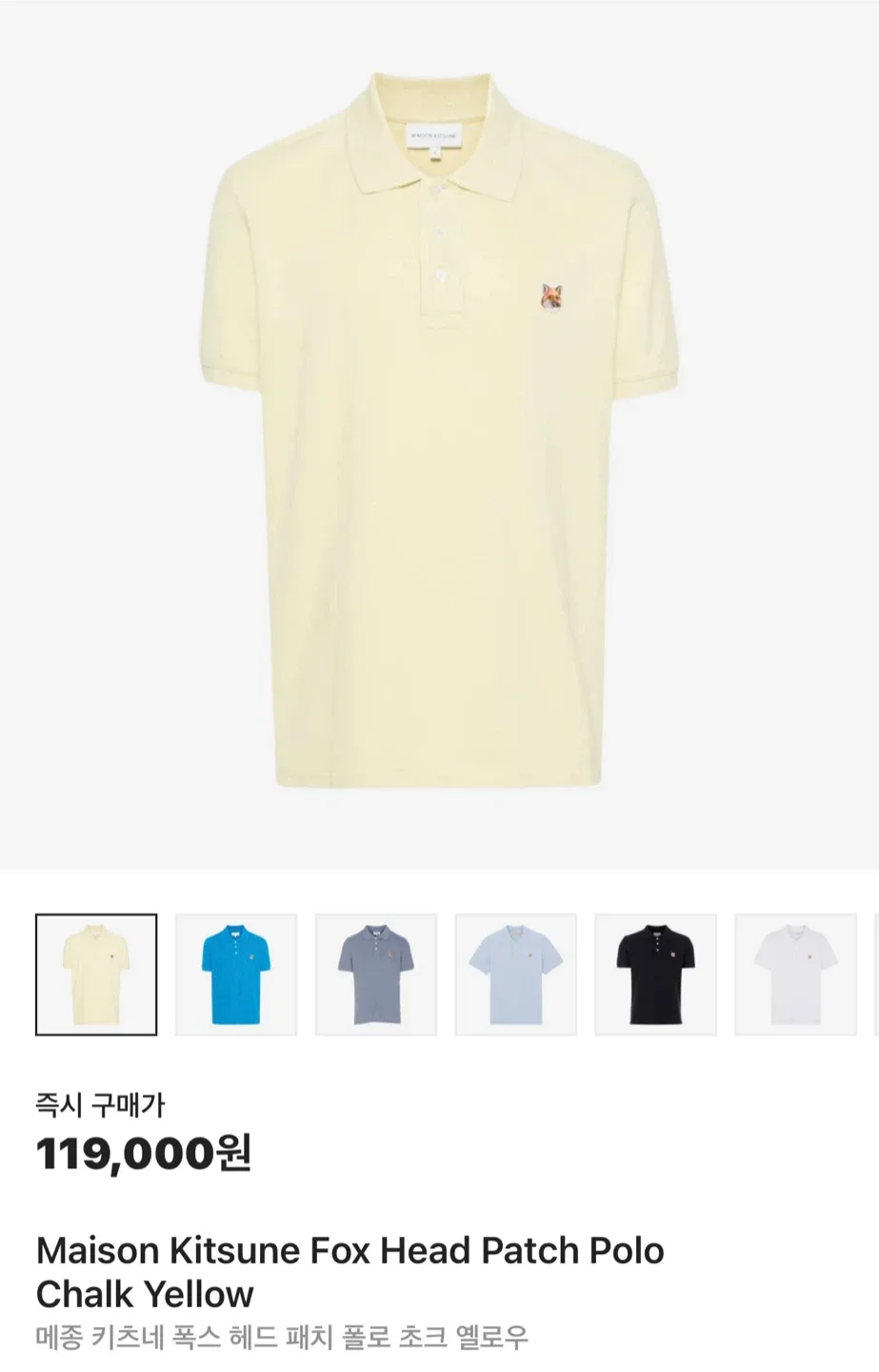Screen dimensions: 879x1372
Task: Select the white polo color variant
Action: click(x=793, y=975)
